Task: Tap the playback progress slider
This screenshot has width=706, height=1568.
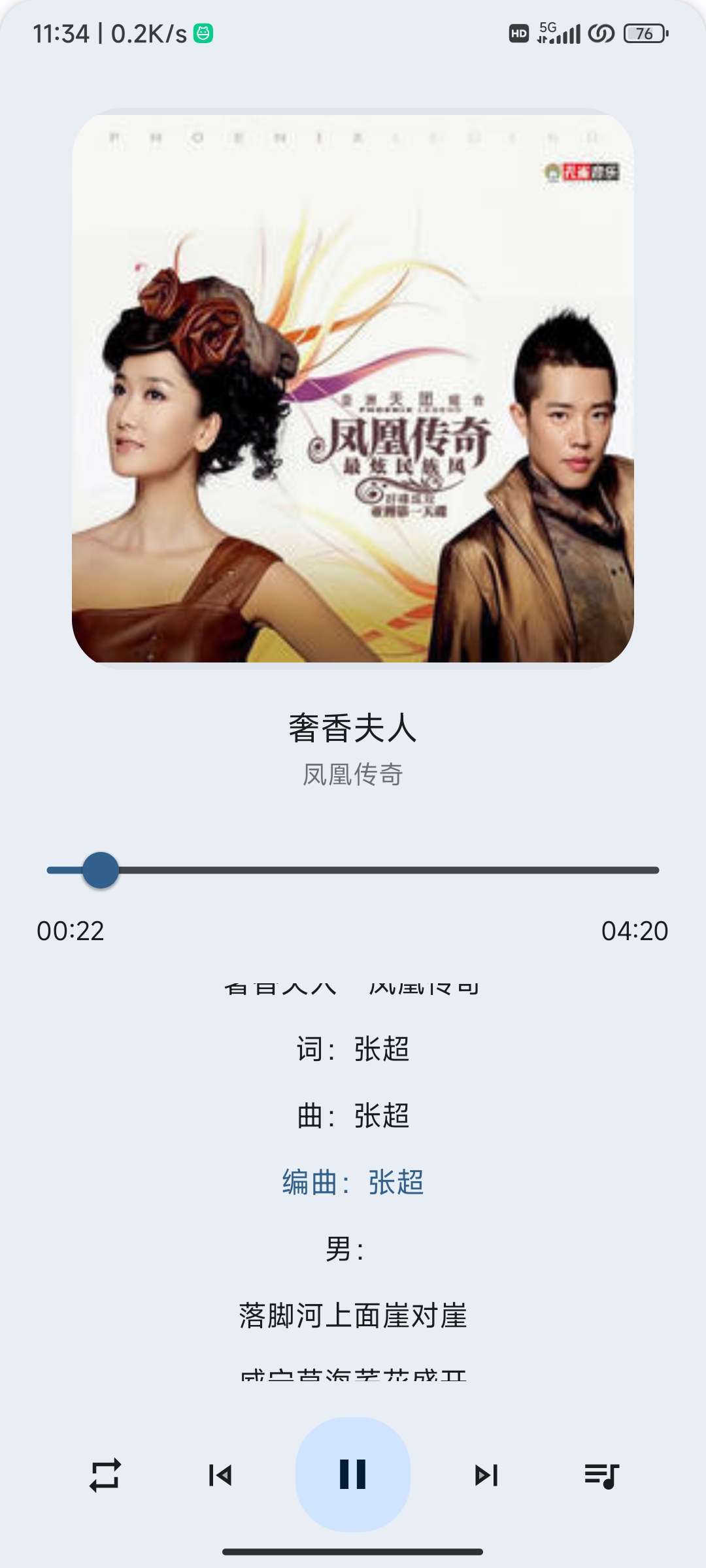Action: pos(353,870)
